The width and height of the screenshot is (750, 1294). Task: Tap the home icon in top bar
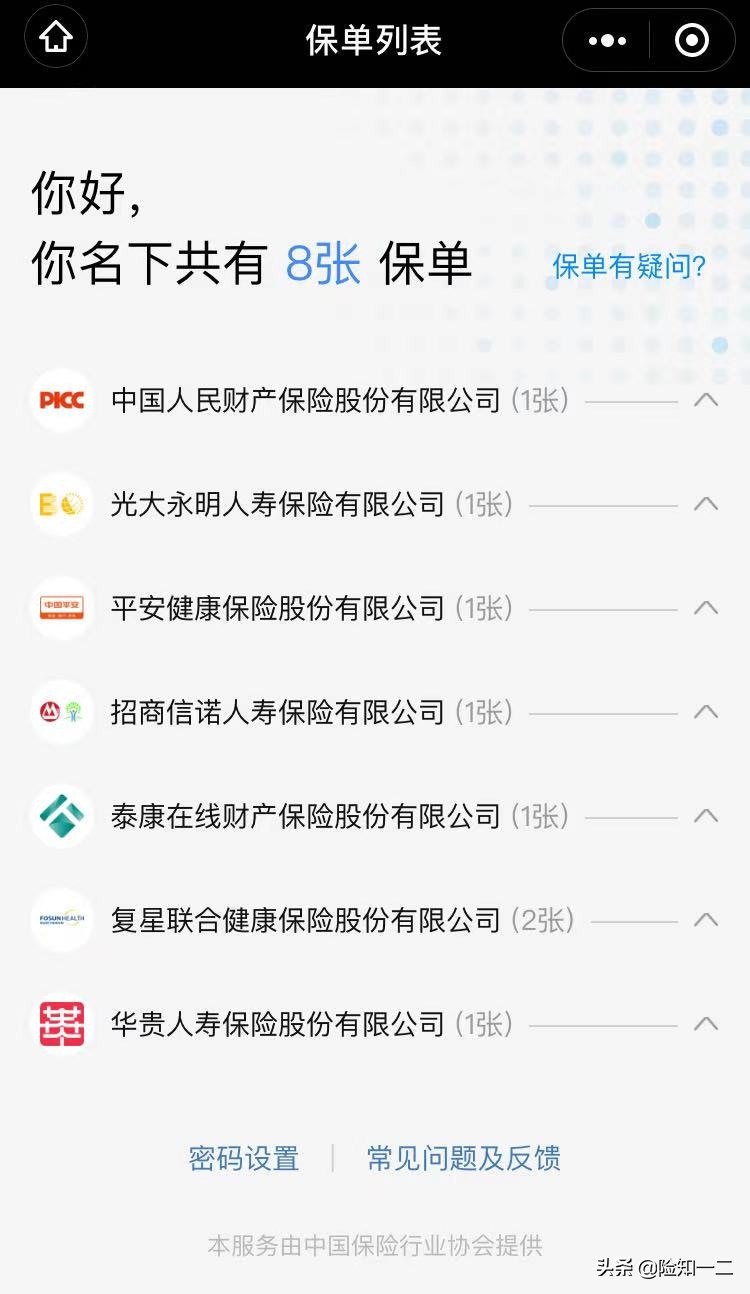[55, 36]
